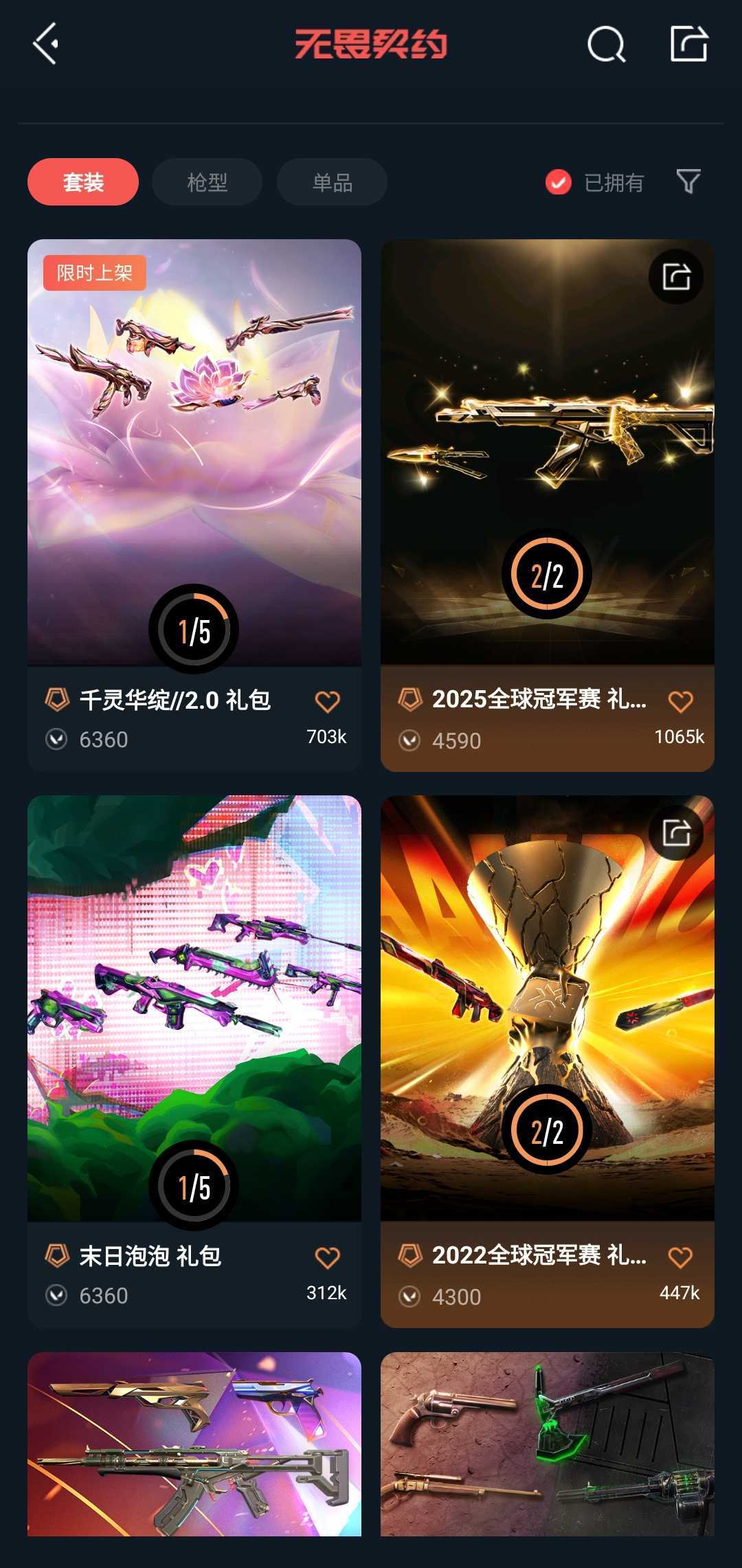Favorite the 末日泡泡 礼包 bundle
742x1568 pixels.
pos(327,1257)
